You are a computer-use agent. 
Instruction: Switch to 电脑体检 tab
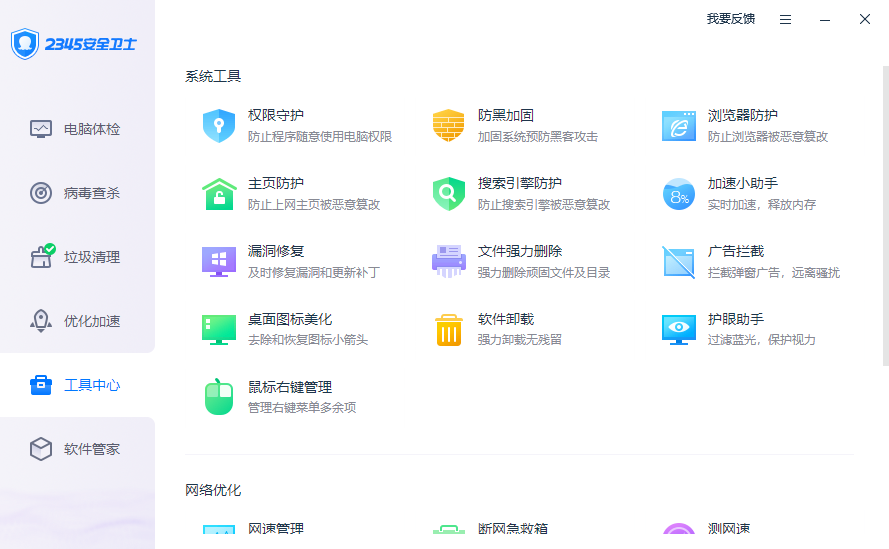[x=77, y=129]
